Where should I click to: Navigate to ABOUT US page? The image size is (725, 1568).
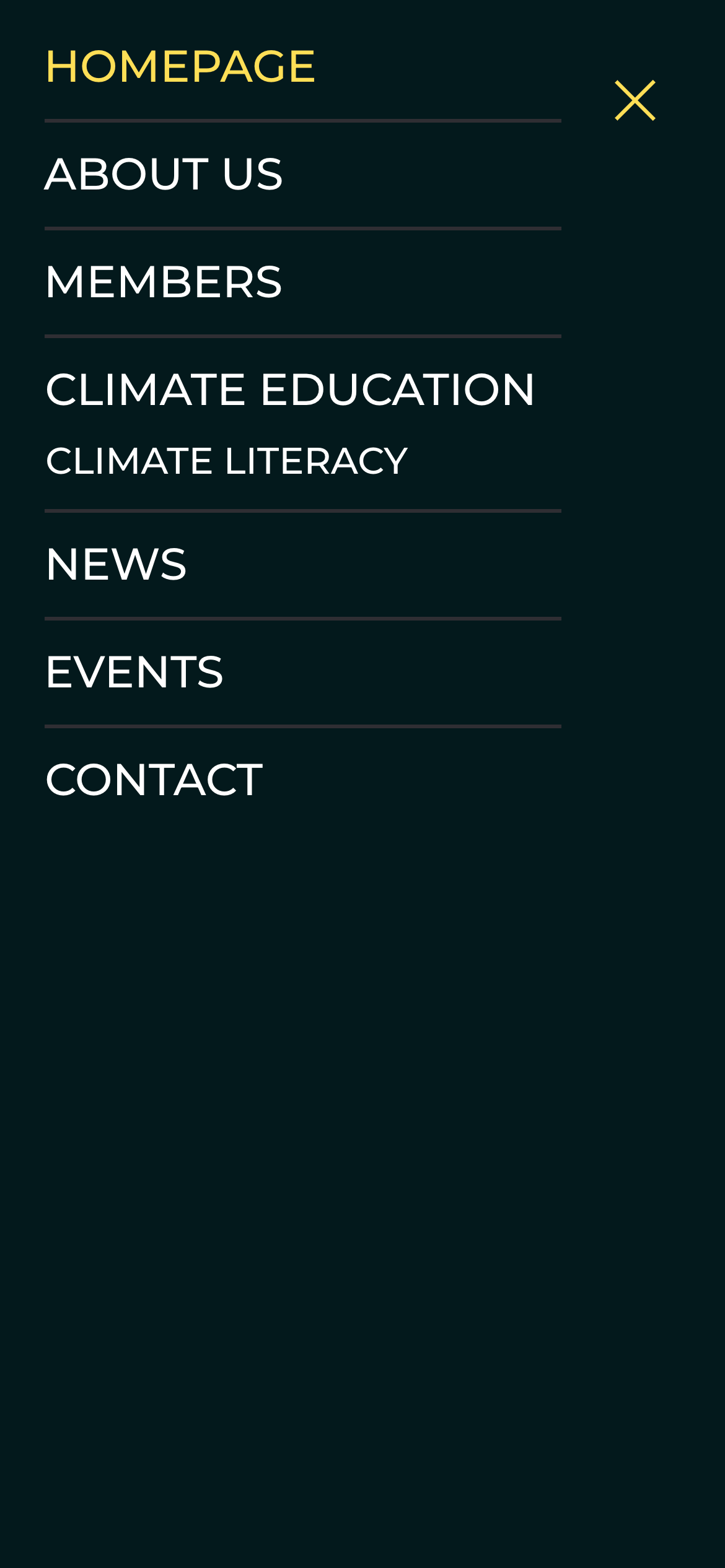point(164,173)
